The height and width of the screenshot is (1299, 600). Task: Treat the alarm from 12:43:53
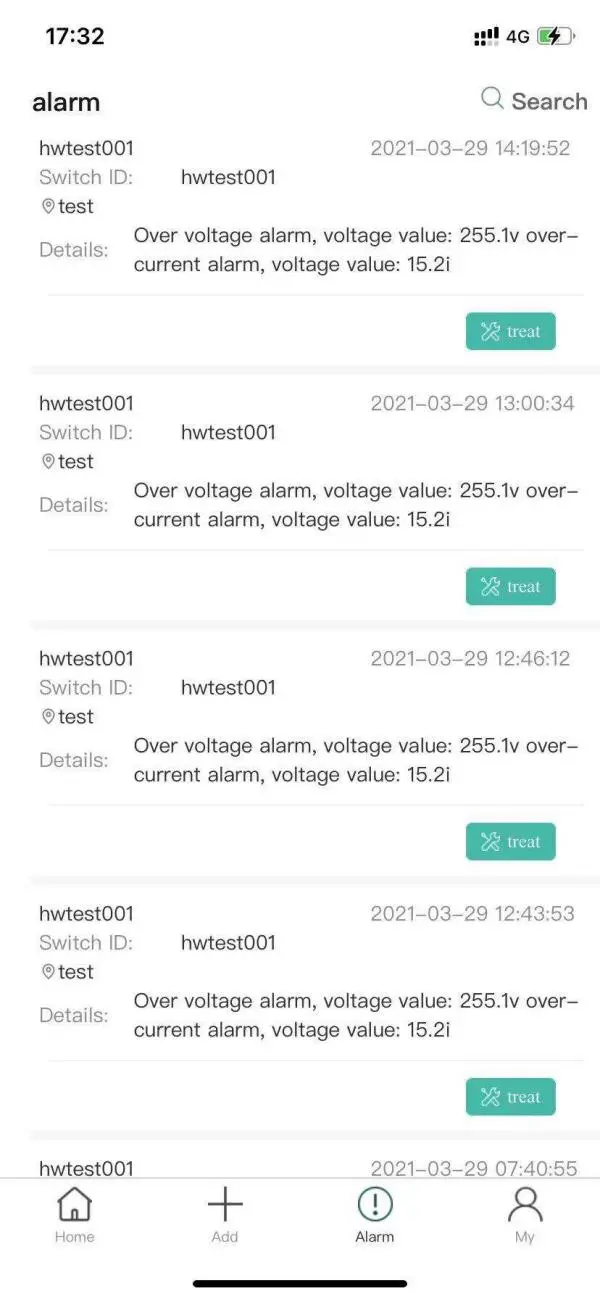pos(510,1097)
